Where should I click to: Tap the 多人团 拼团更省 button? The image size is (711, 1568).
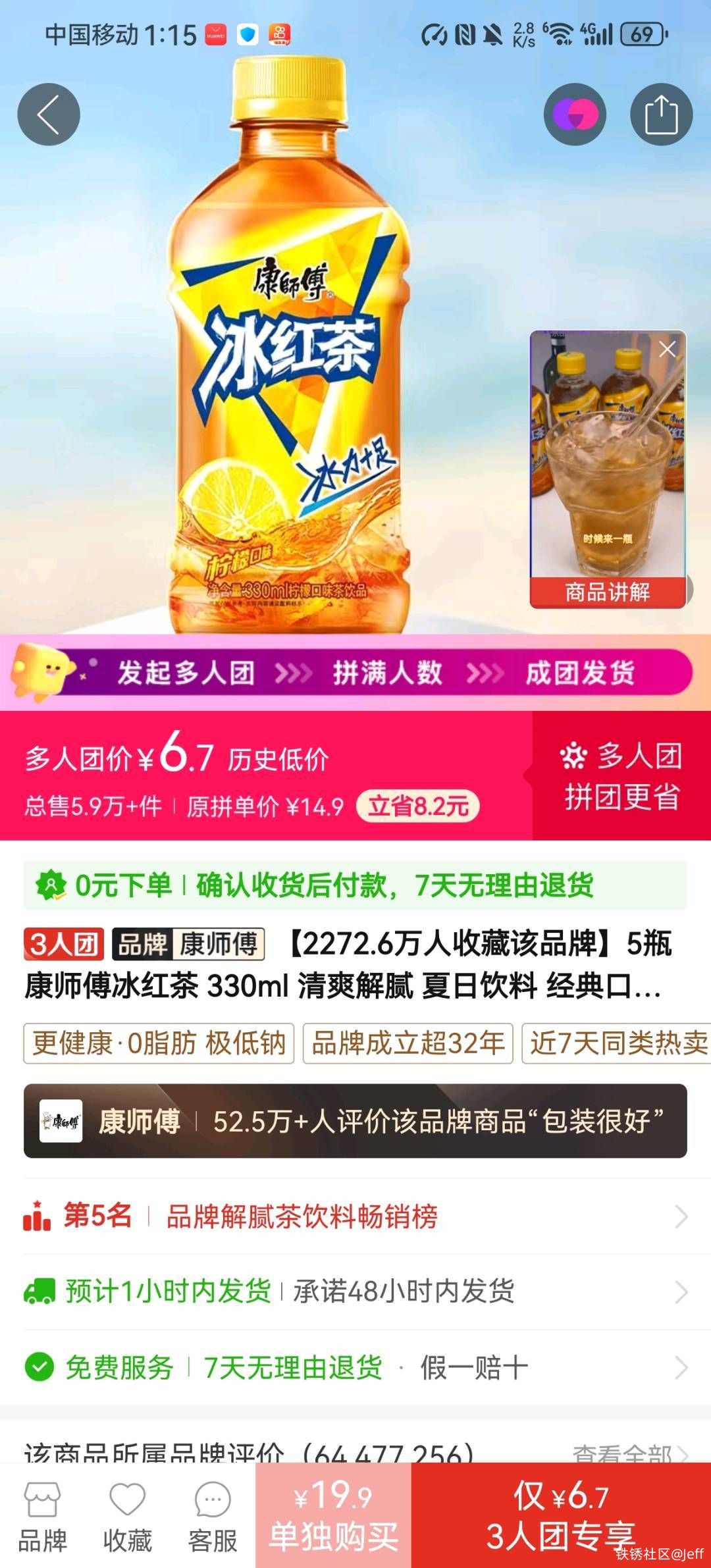(621, 775)
